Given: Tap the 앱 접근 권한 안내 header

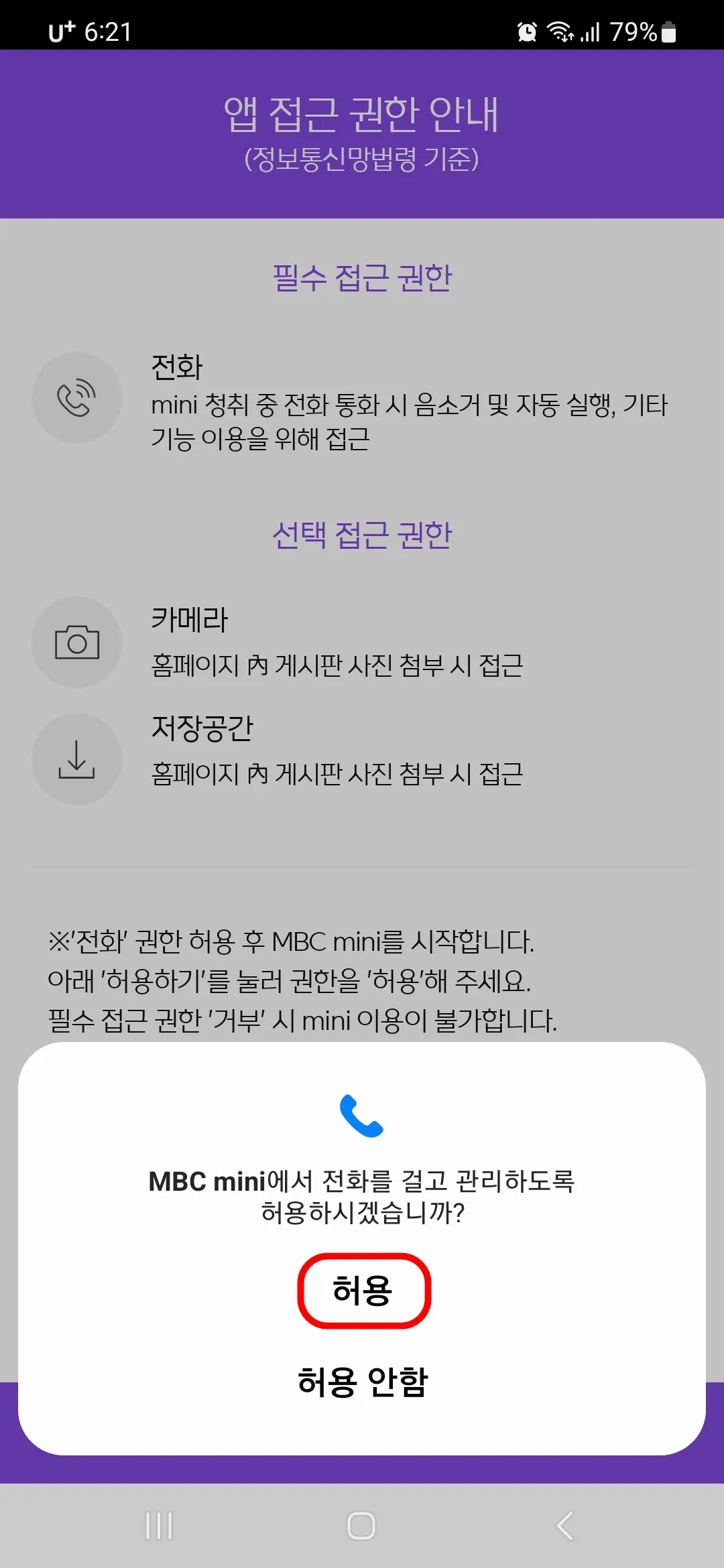Looking at the screenshot, I should 362,114.
